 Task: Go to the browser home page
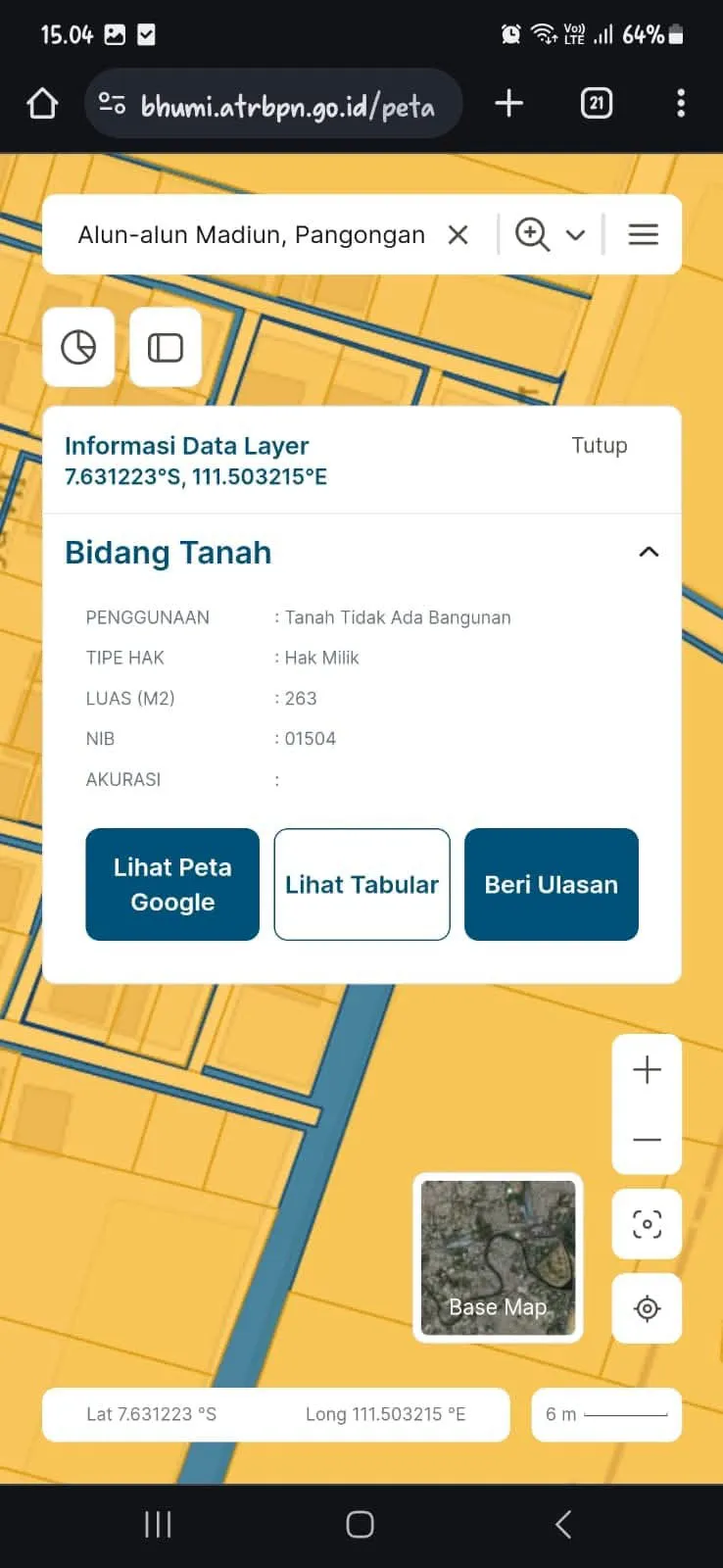pyautogui.click(x=42, y=104)
